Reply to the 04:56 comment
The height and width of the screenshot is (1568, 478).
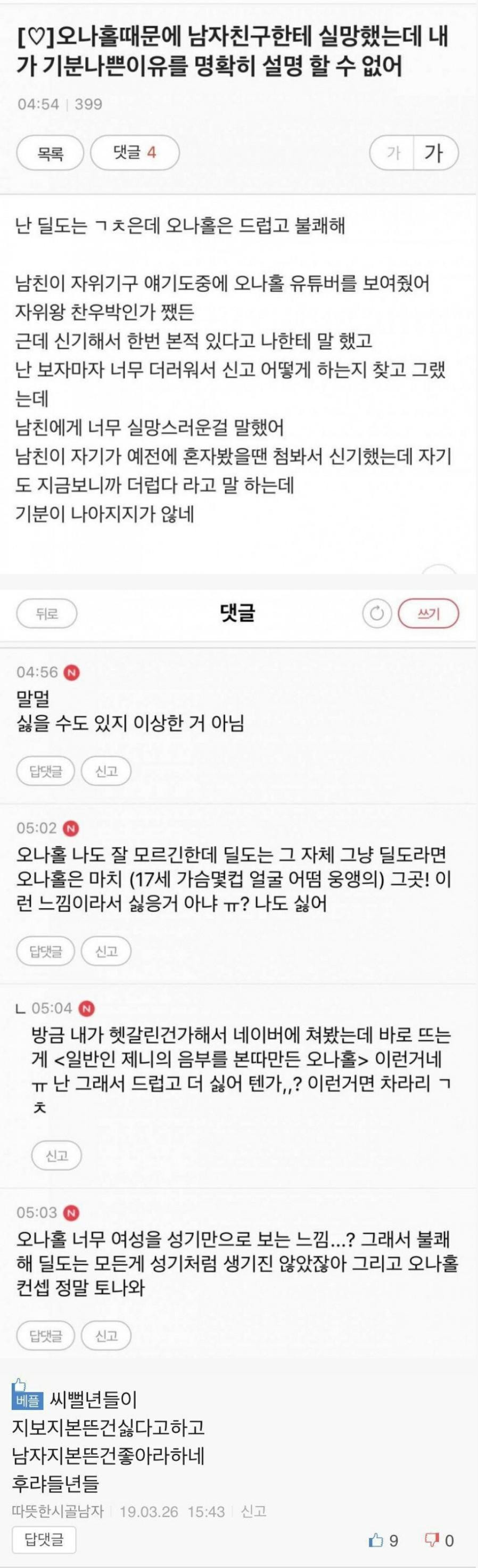tap(46, 771)
